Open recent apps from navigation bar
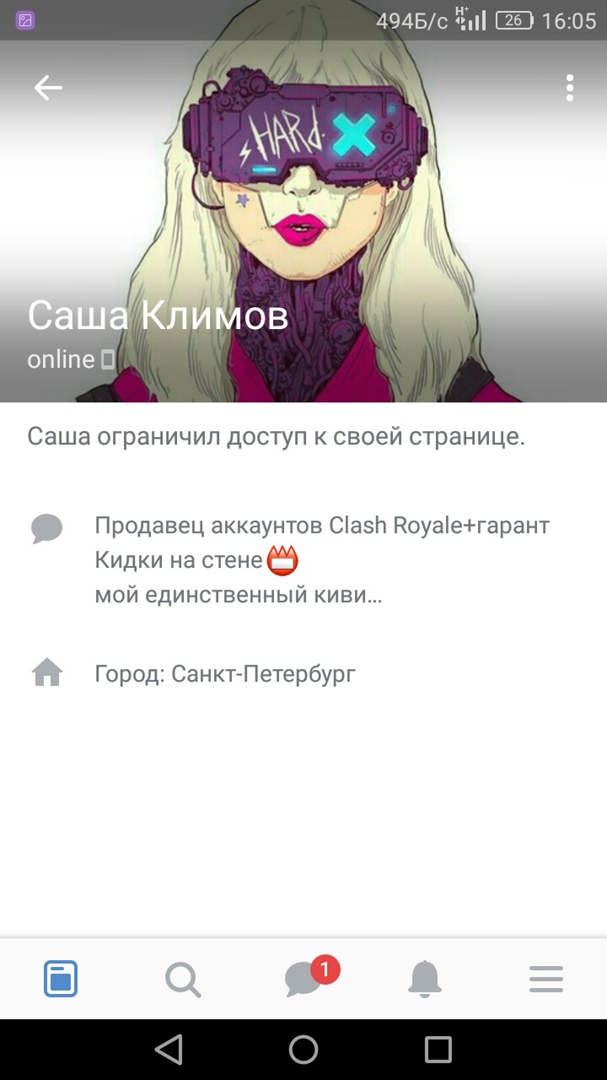Screen dimensions: 607x1080 click(x=438, y=1049)
